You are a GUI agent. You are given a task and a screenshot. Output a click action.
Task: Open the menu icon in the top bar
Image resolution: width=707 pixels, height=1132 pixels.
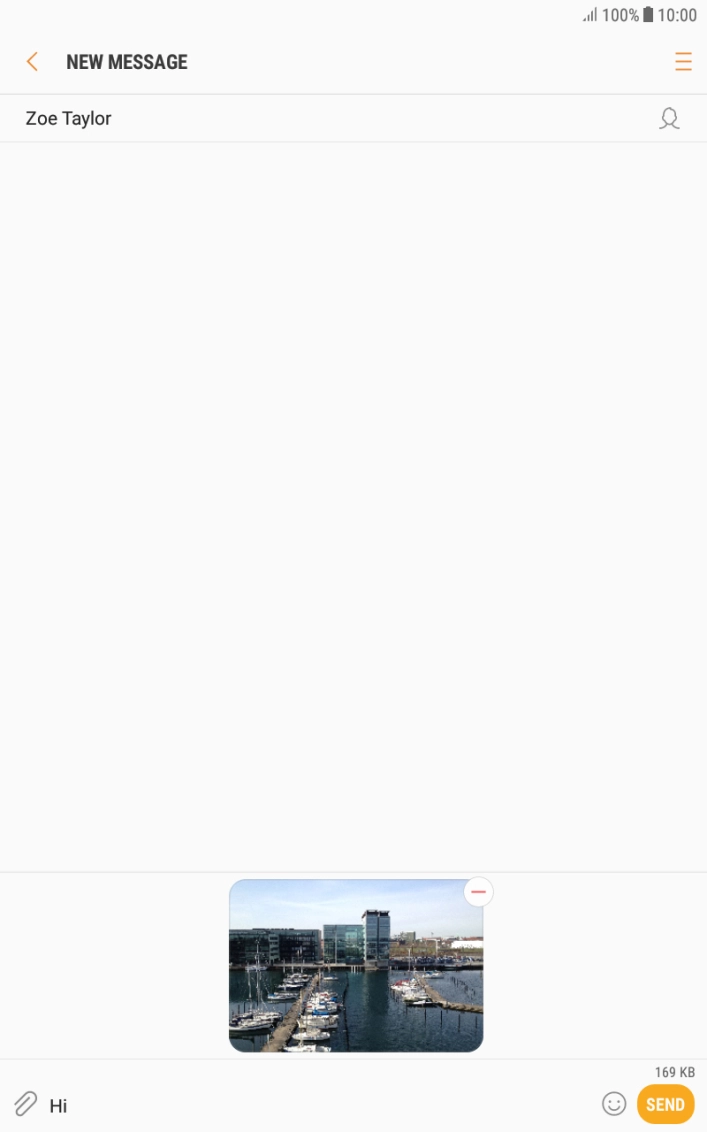pos(683,62)
